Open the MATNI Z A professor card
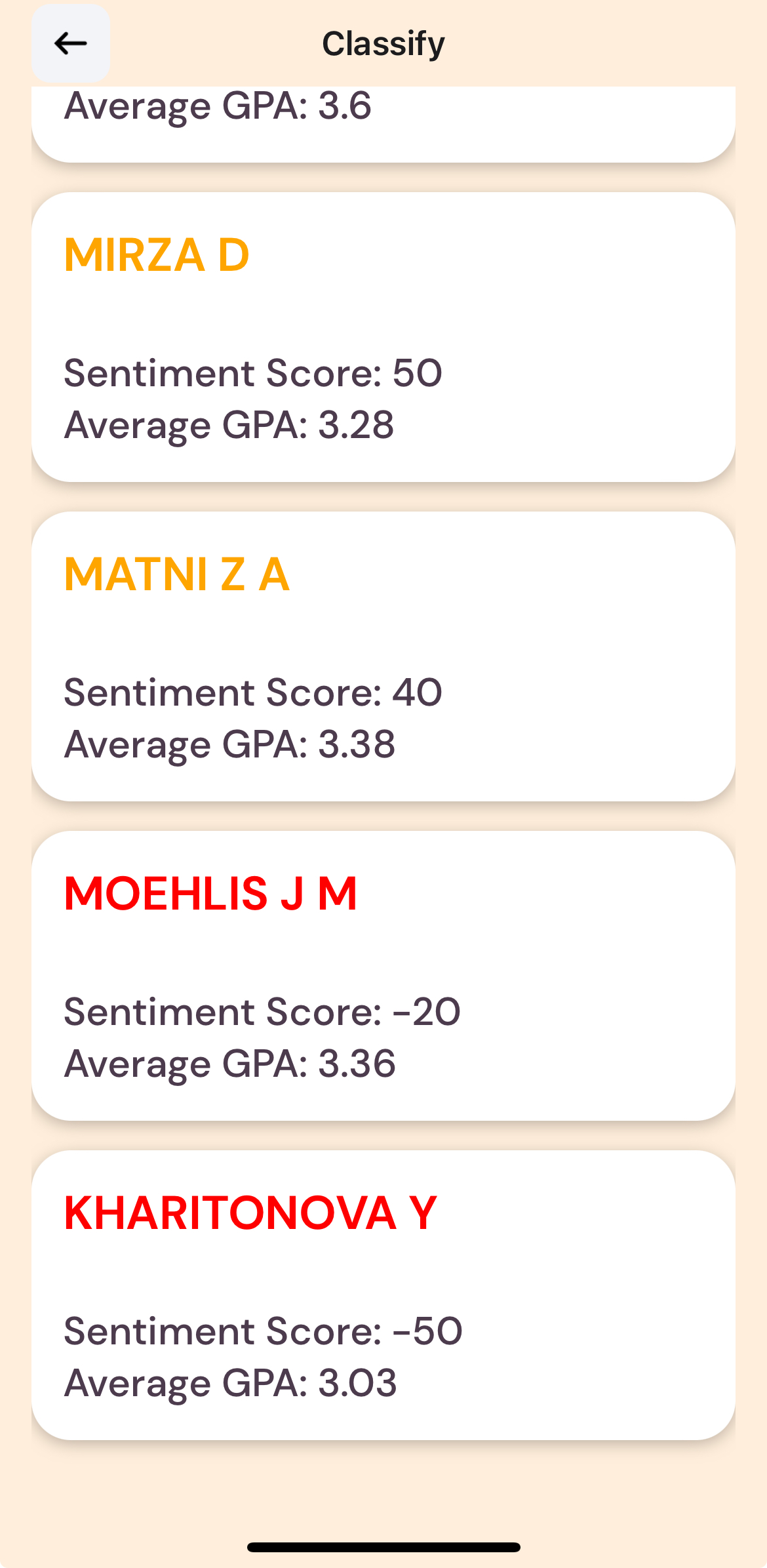Image resolution: width=767 pixels, height=1568 pixels. 383,656
